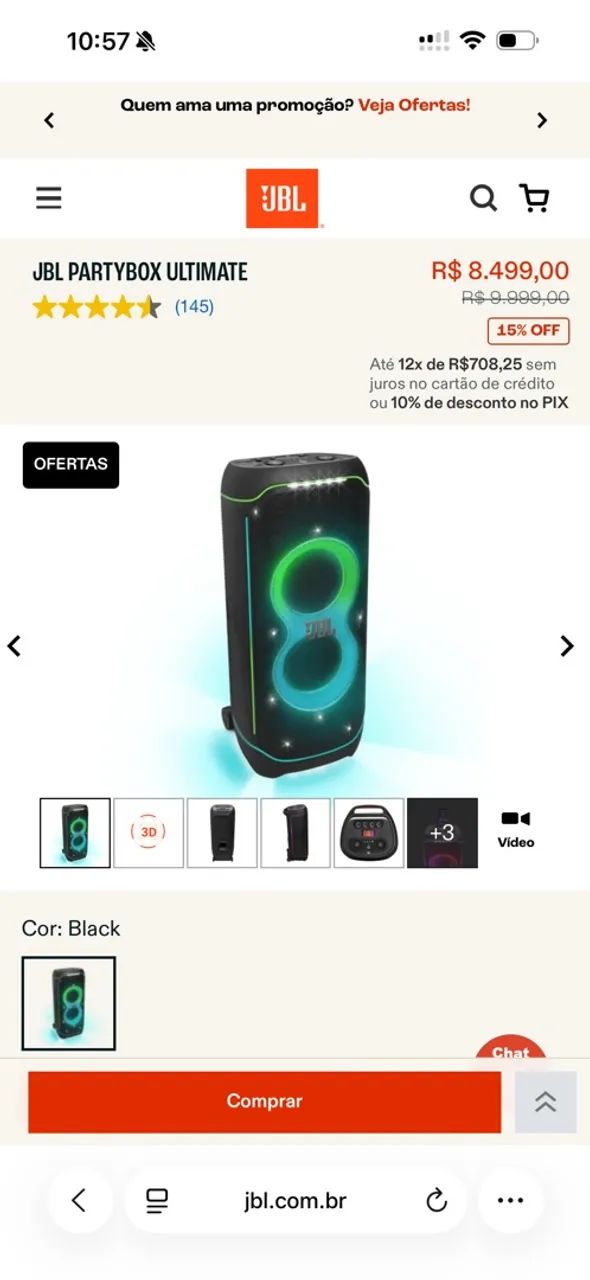Open the 145 reviews link
Viewport: 590px width, 1280px height.
coord(194,306)
